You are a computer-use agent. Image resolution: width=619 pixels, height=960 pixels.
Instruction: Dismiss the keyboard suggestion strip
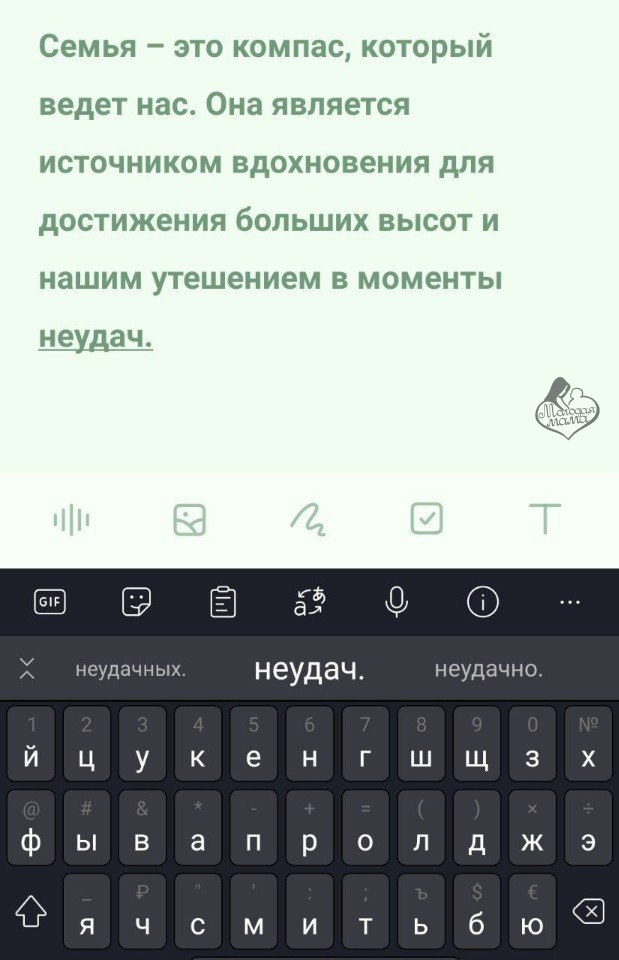(30, 670)
